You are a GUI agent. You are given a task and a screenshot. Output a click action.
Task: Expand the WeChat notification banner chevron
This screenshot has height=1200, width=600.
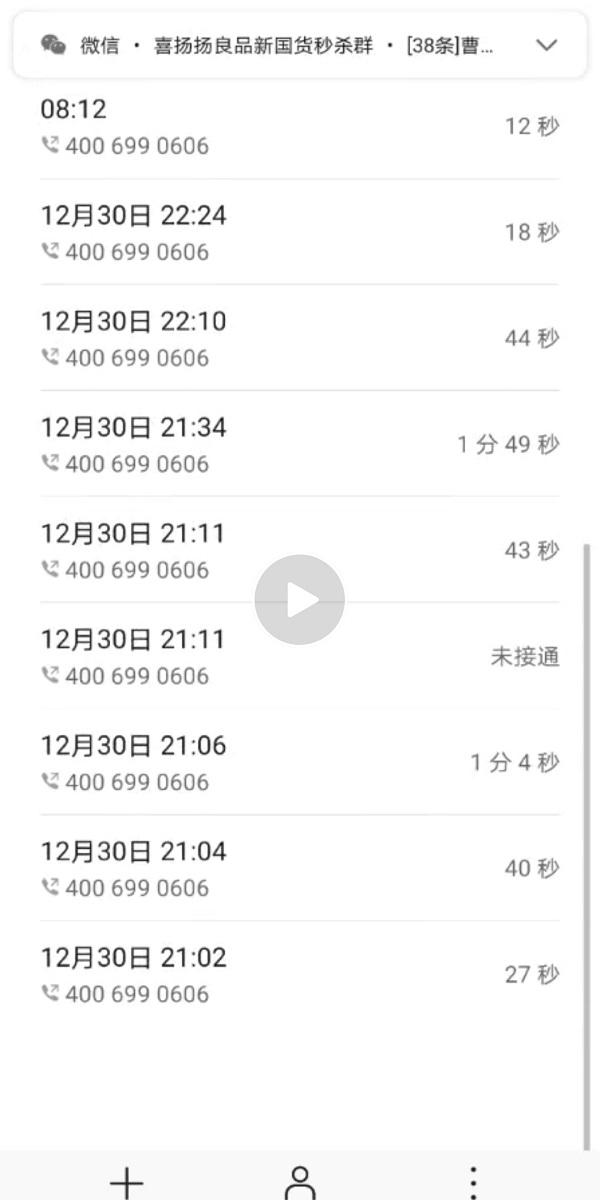(x=546, y=45)
